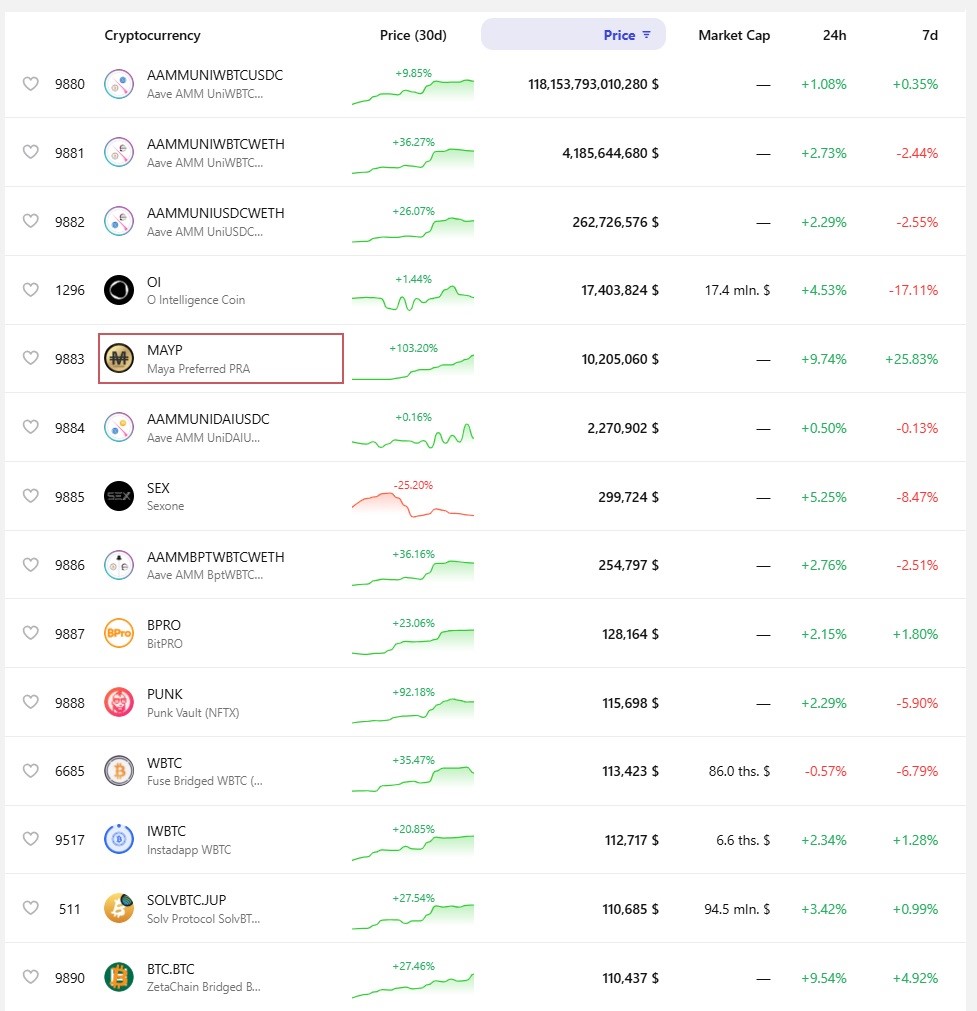977x1011 pixels.
Task: Sort by the Market Cap column header
Action: (734, 35)
